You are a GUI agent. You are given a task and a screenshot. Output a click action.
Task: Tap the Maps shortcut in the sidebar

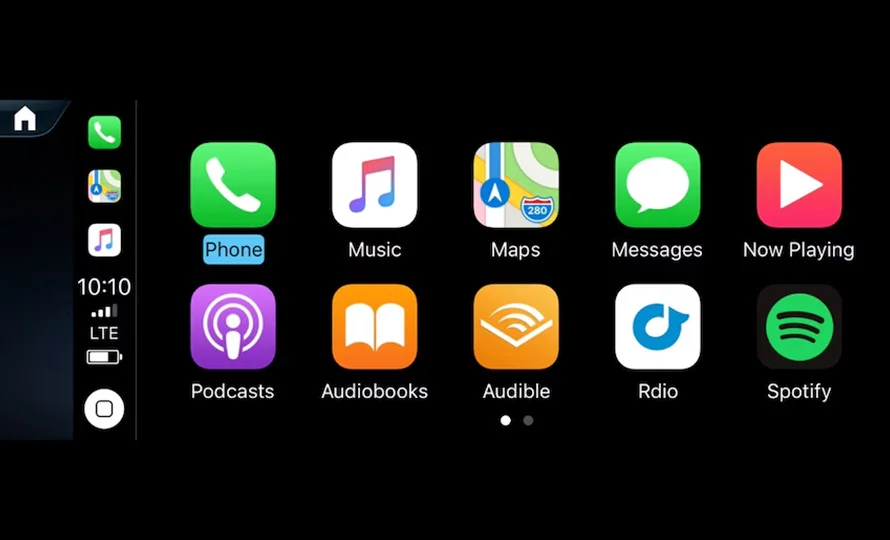104,186
